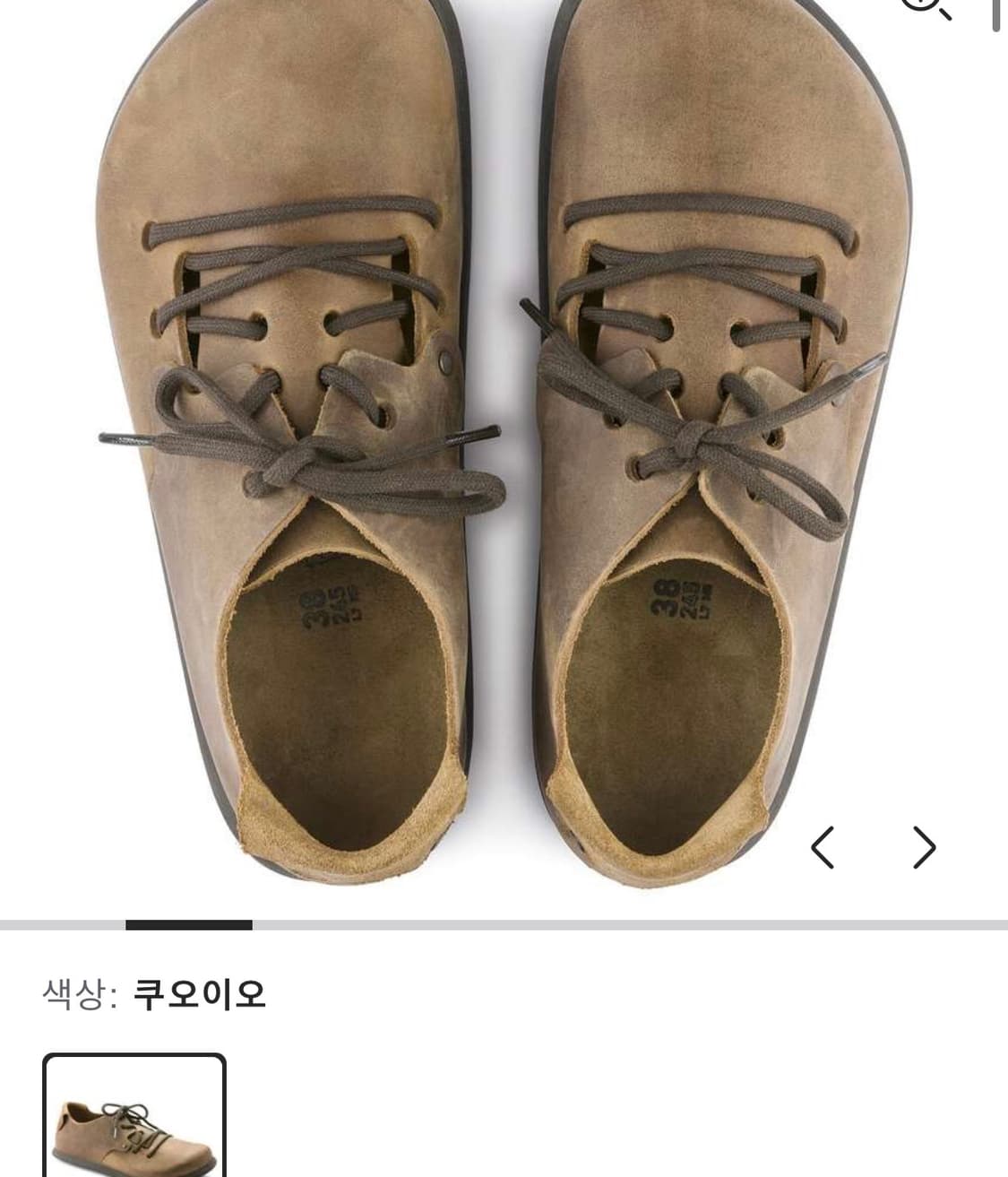The image size is (1008, 1177).
Task: Click the main top-down shoe photo
Action: 504,448
